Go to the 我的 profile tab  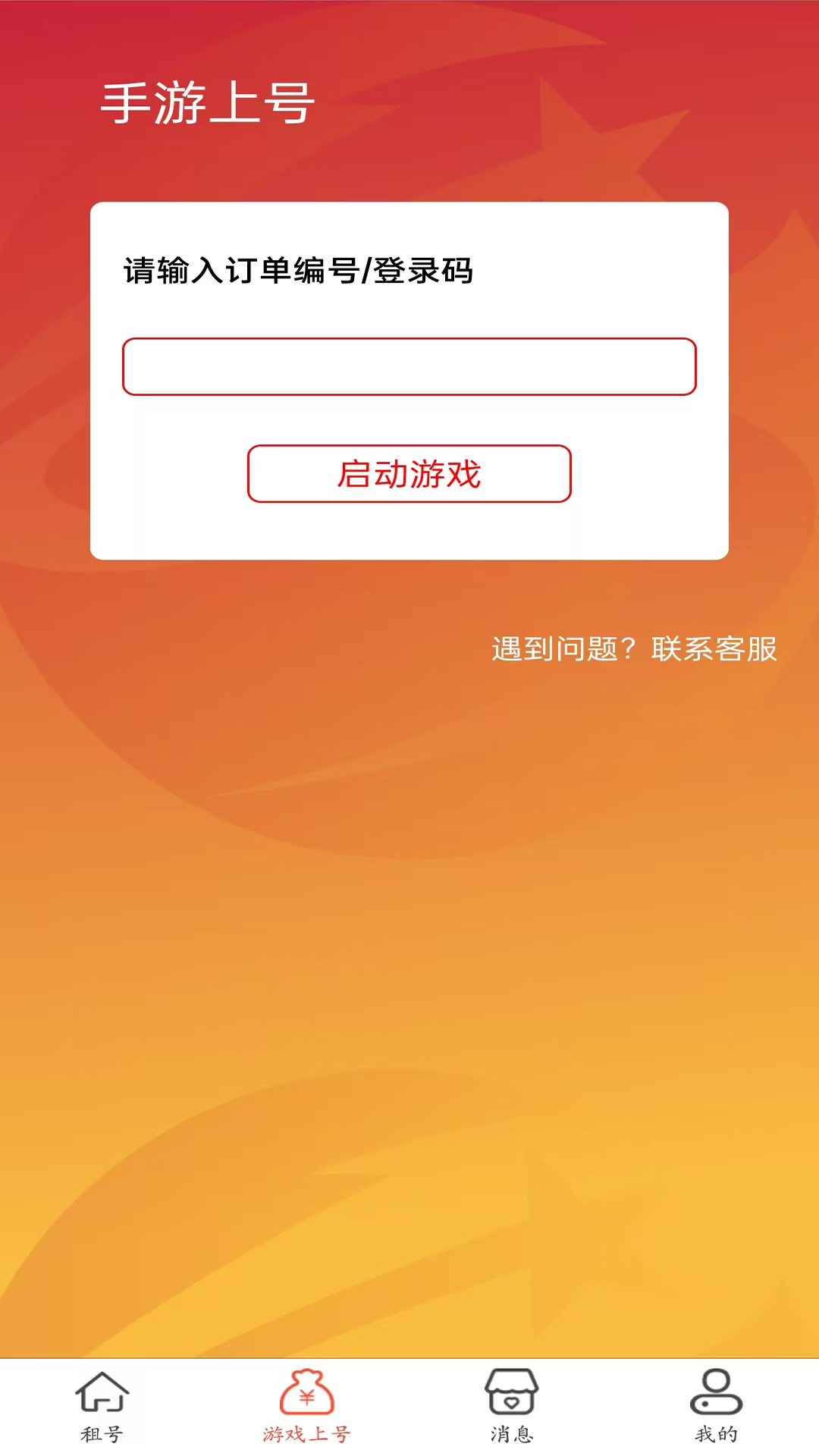pyautogui.click(x=716, y=1407)
